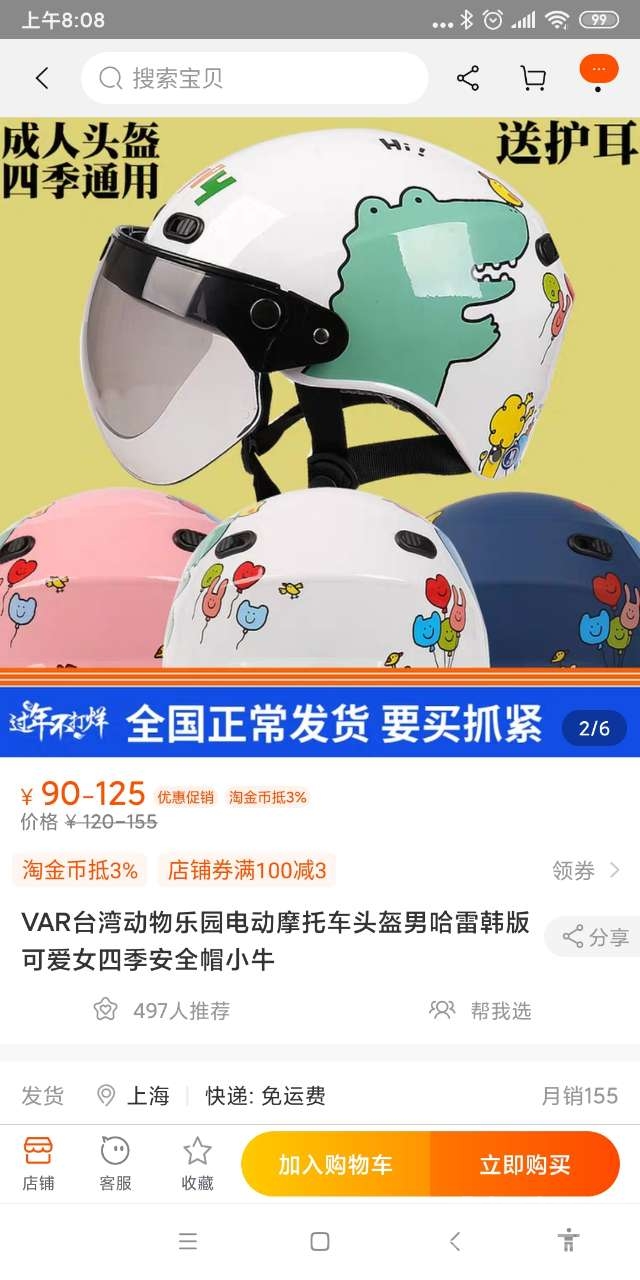
Task: Tap the 分享 share button
Action: click(596, 937)
